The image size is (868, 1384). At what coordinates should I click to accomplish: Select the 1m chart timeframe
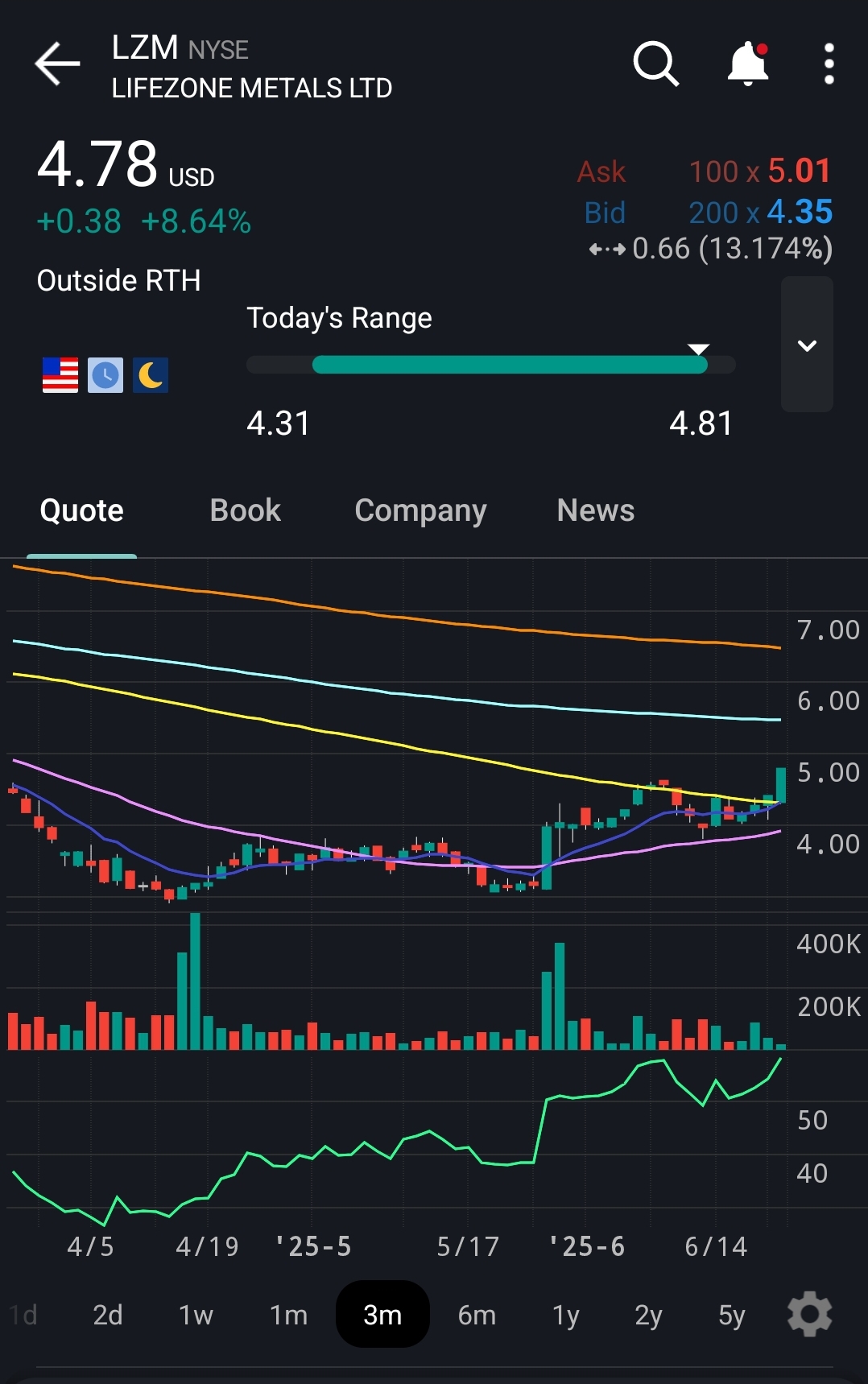click(x=288, y=1315)
